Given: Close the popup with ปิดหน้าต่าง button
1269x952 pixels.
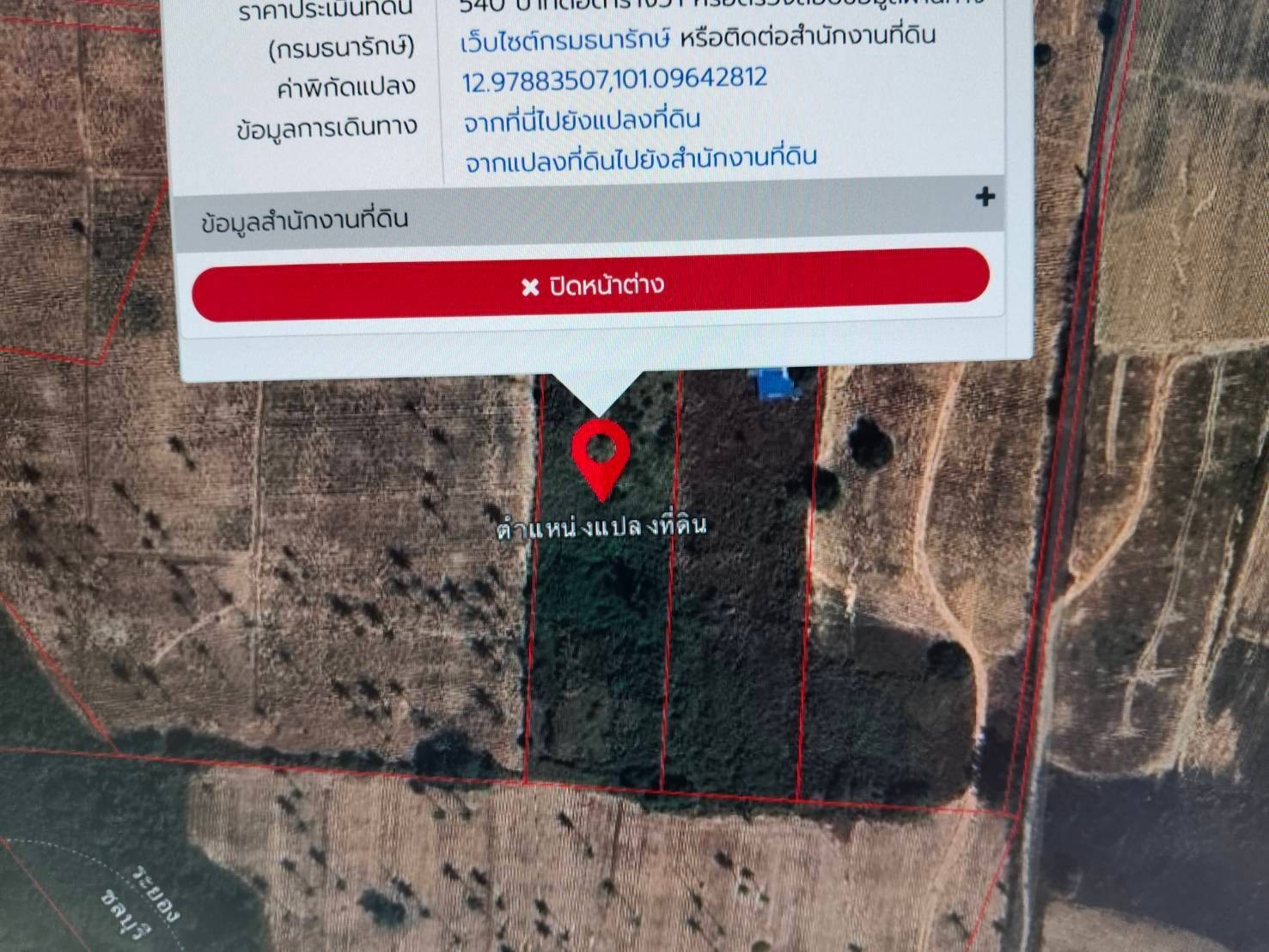Looking at the screenshot, I should 591,285.
